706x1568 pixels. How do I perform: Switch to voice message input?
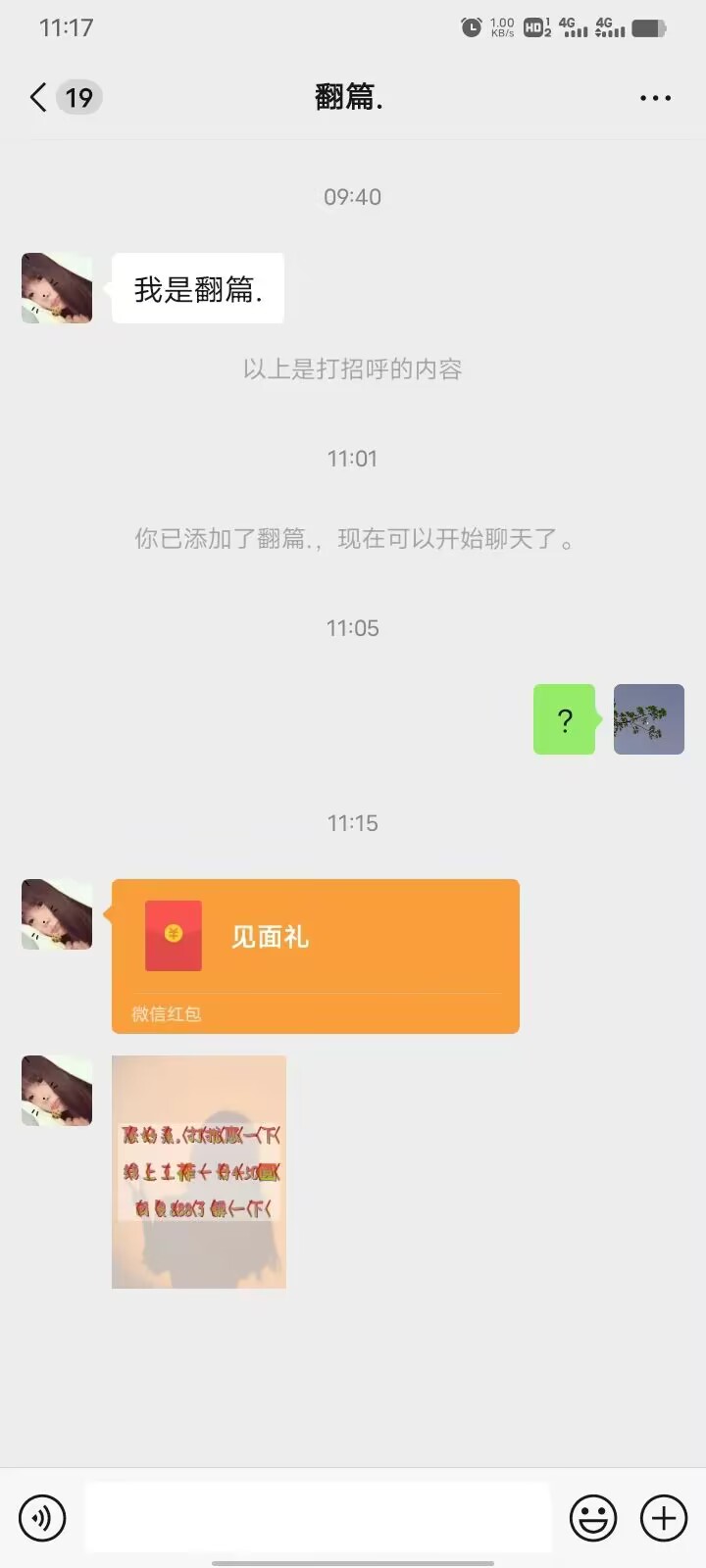[x=42, y=1518]
